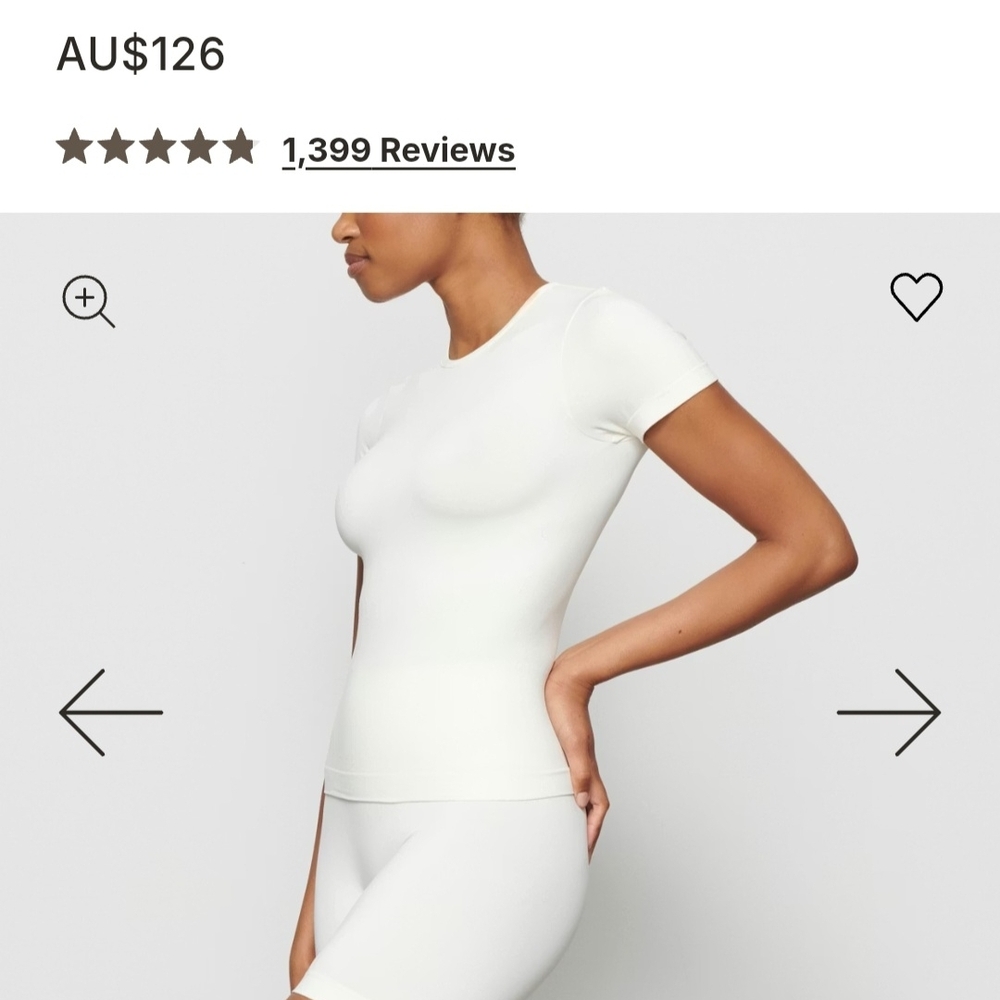Show the next product photo
This screenshot has width=1000, height=1000.
coord(888,712)
